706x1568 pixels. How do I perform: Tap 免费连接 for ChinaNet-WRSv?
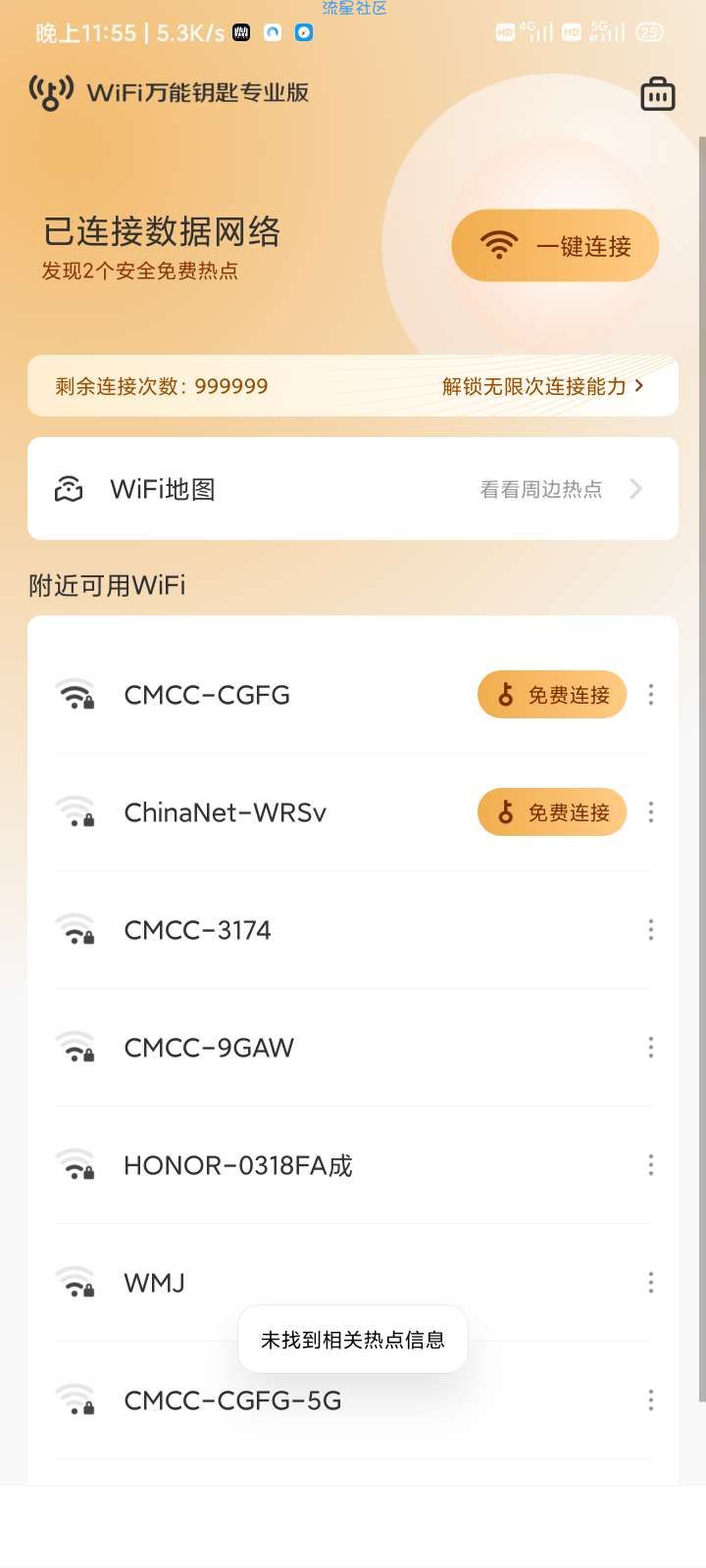click(552, 812)
